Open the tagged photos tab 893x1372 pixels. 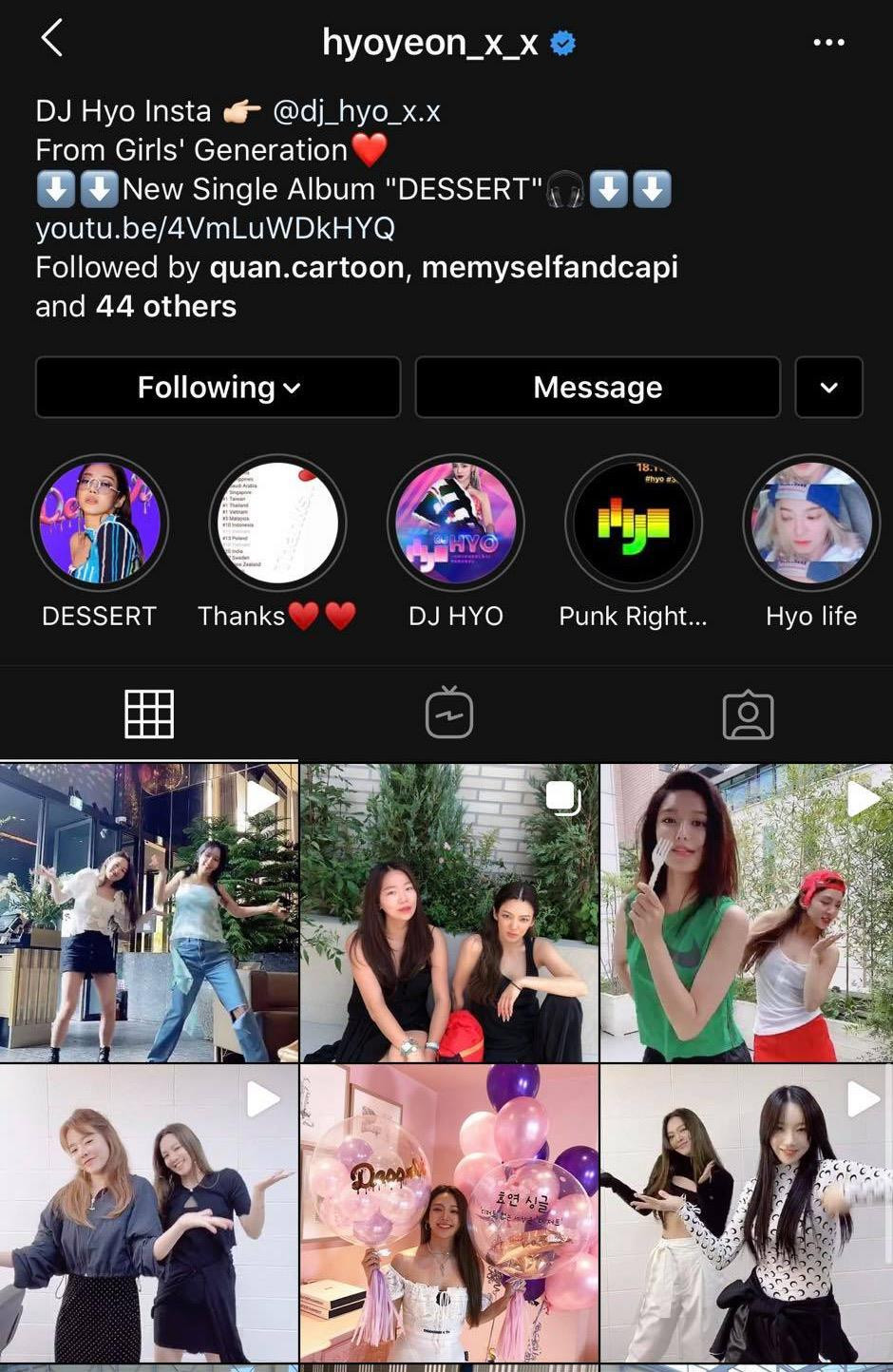click(x=747, y=714)
